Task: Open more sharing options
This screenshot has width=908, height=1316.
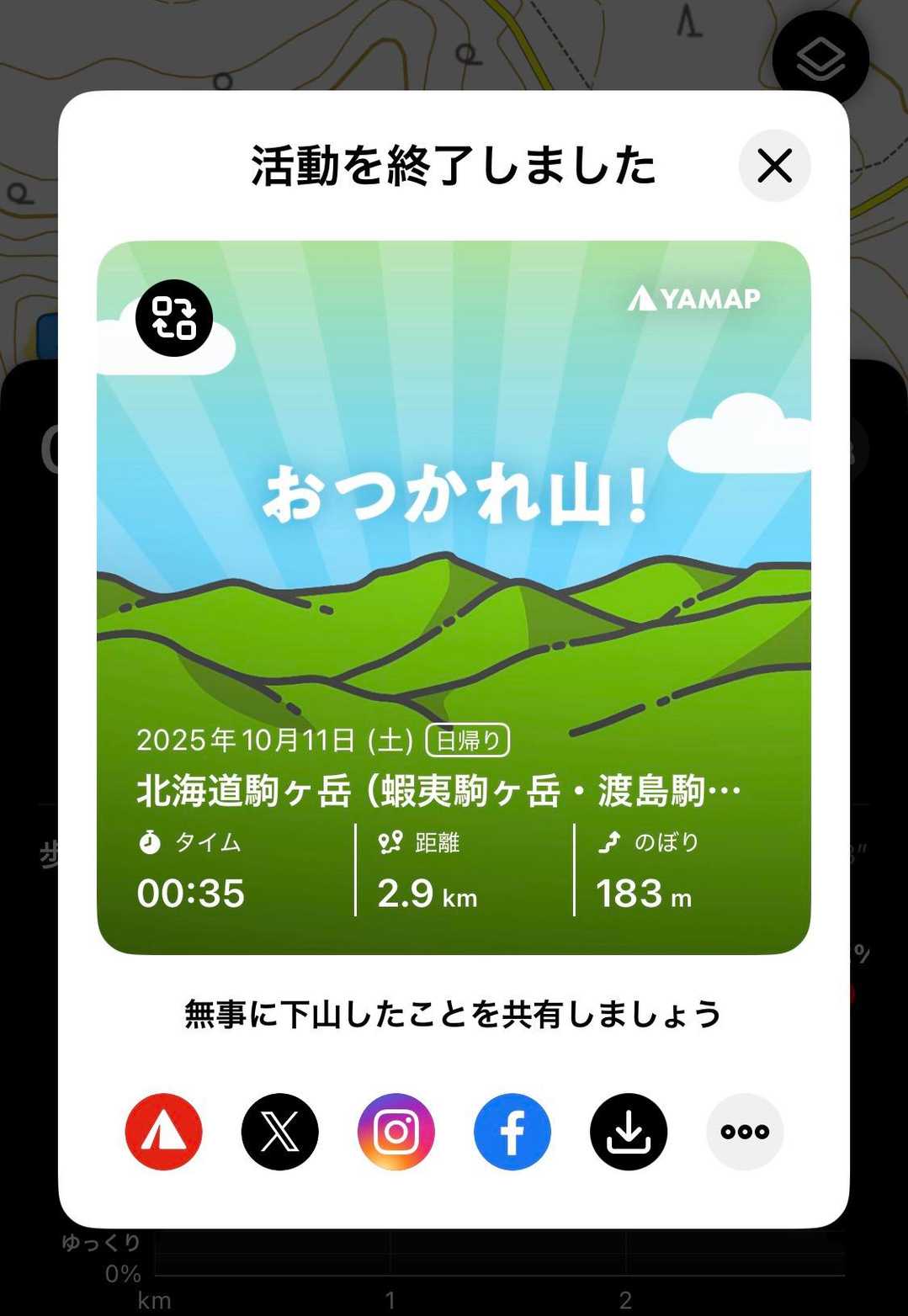Action: point(745,1132)
